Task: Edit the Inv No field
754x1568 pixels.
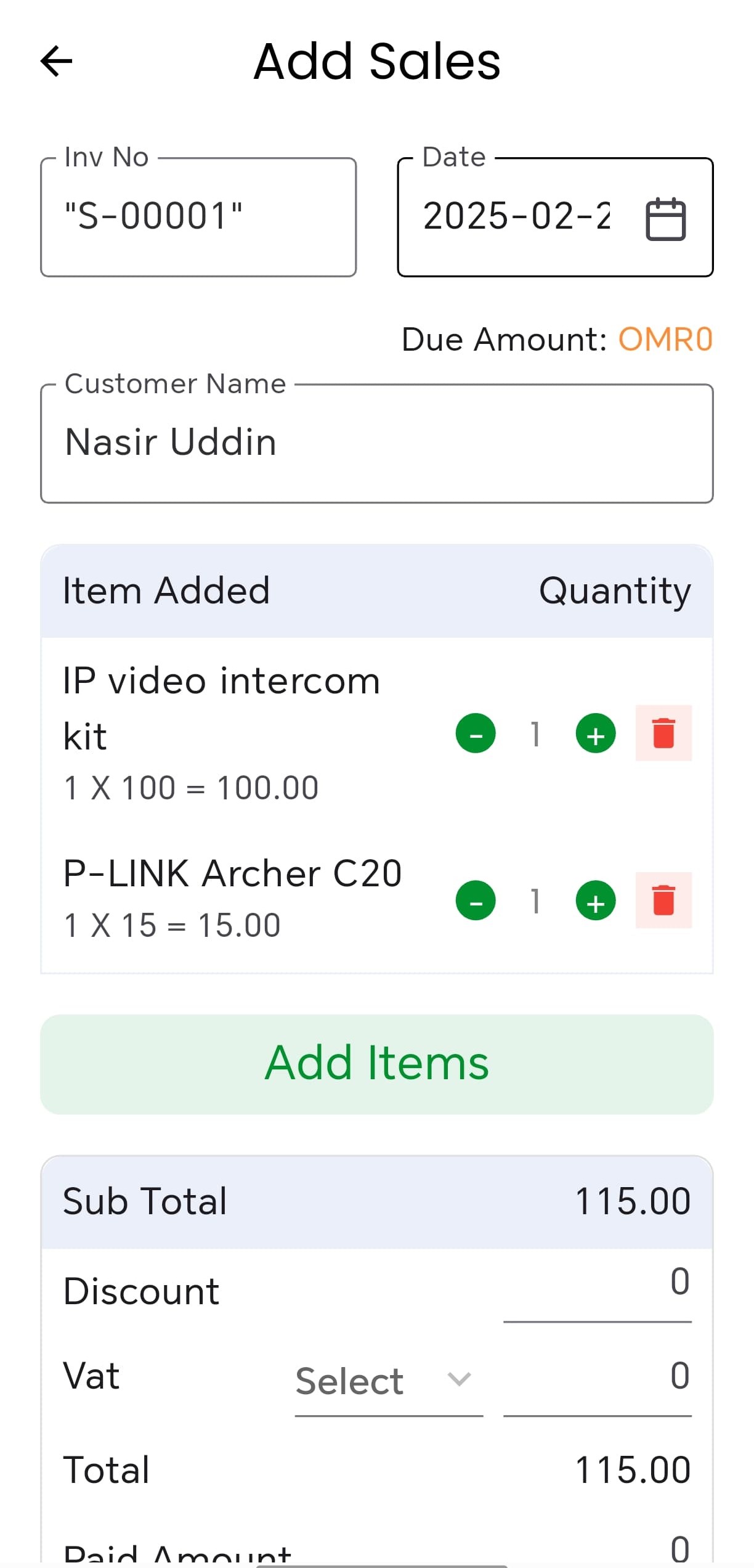Action: [x=198, y=217]
